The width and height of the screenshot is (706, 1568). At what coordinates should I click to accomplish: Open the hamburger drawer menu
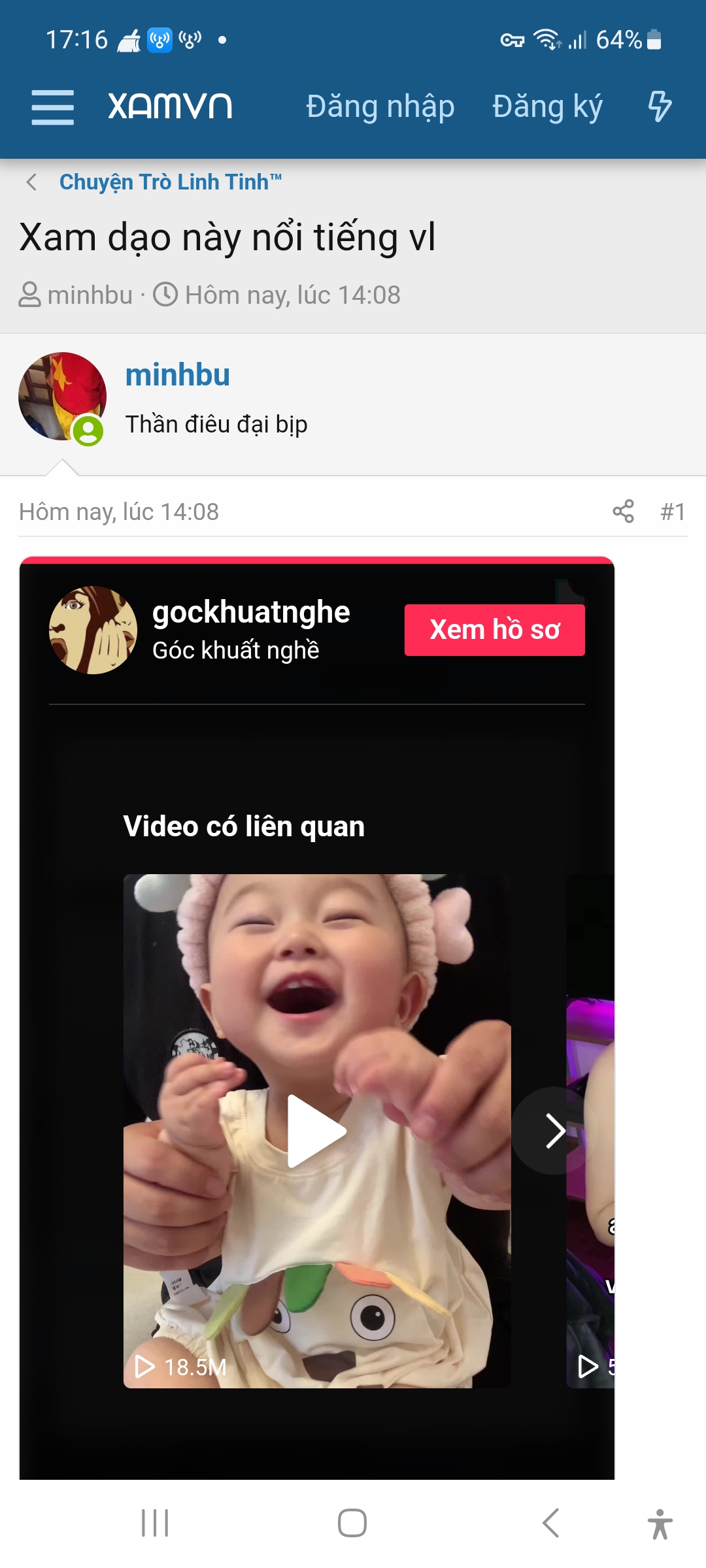[52, 107]
